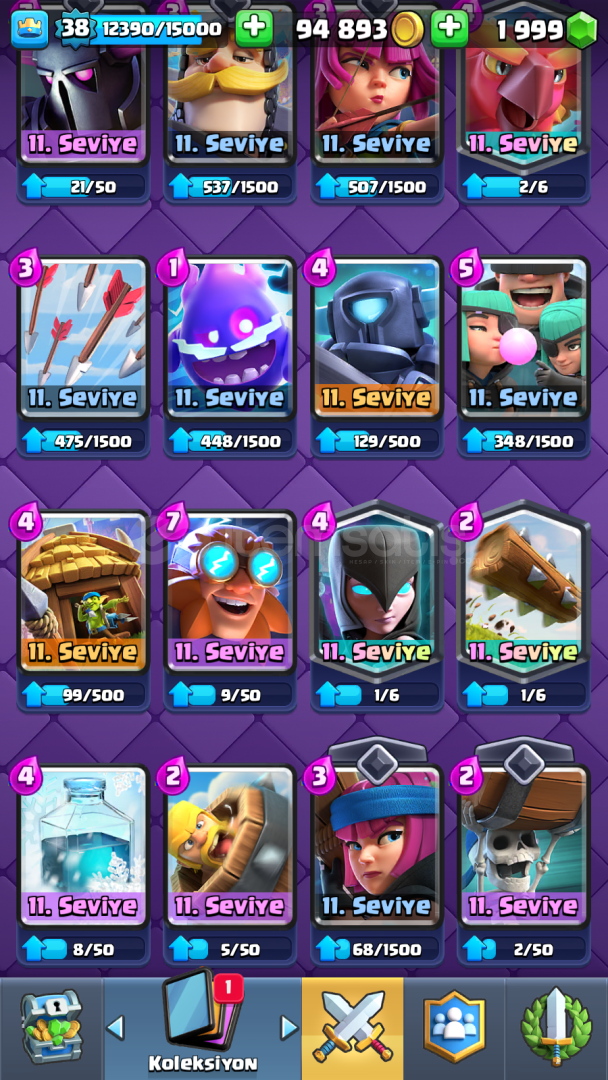
Task: Open the Clan social tab
Action: (454, 1028)
